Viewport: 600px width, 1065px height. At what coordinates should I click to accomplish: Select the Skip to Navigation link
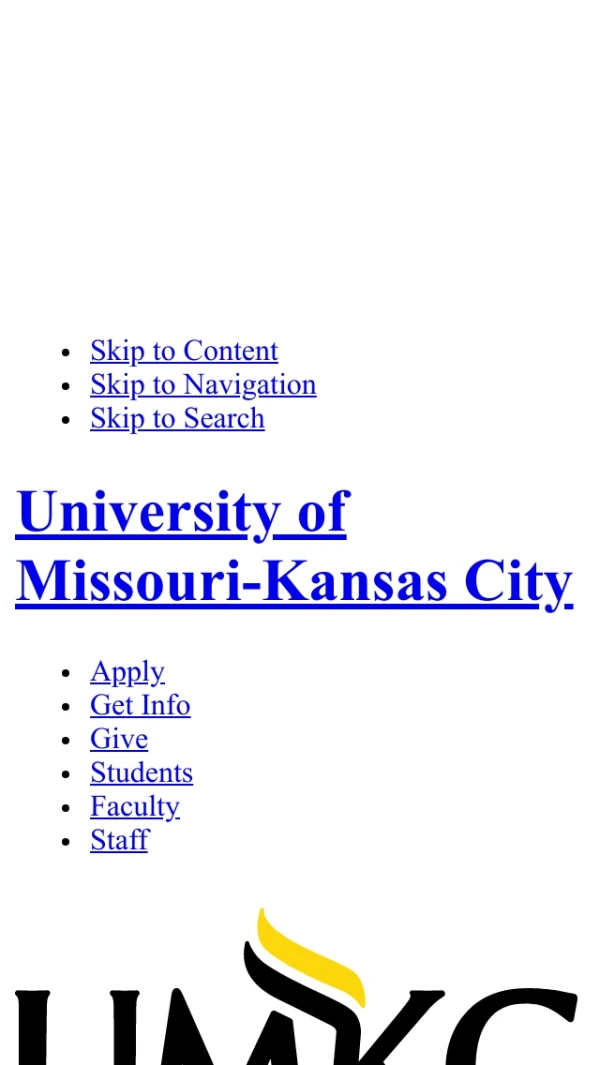pos(203,385)
